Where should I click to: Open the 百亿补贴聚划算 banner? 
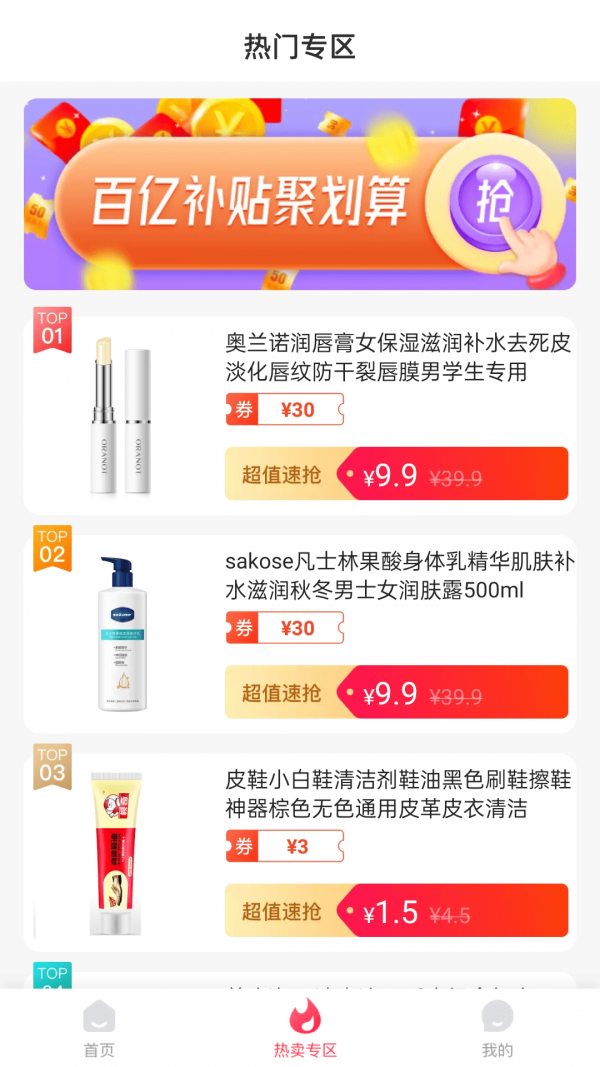point(300,194)
